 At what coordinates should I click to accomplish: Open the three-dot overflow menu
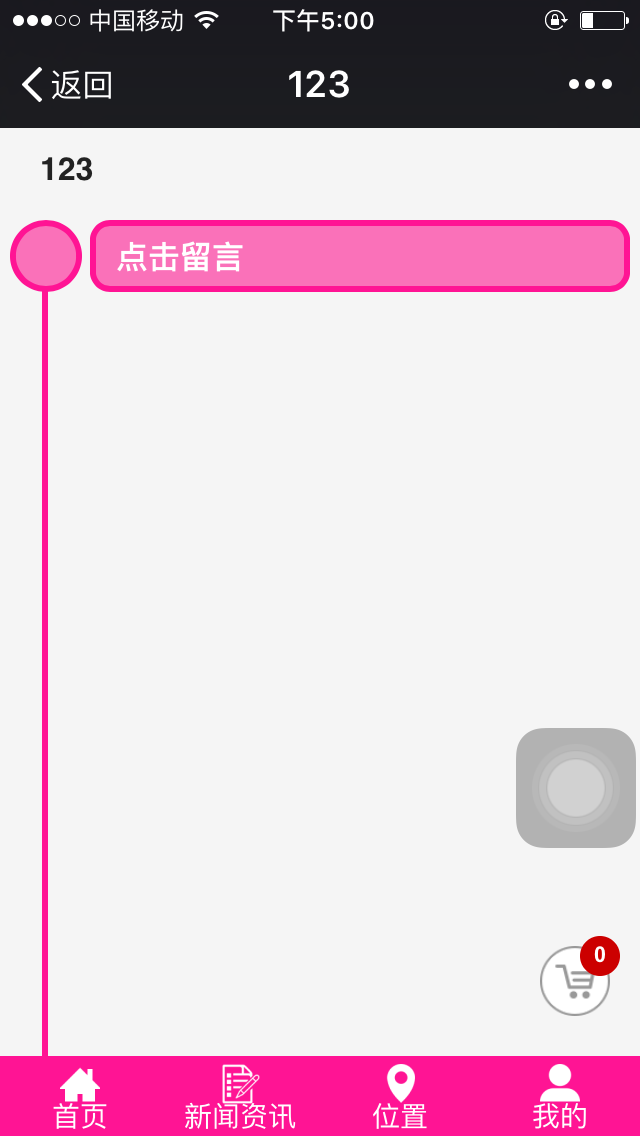tap(590, 85)
